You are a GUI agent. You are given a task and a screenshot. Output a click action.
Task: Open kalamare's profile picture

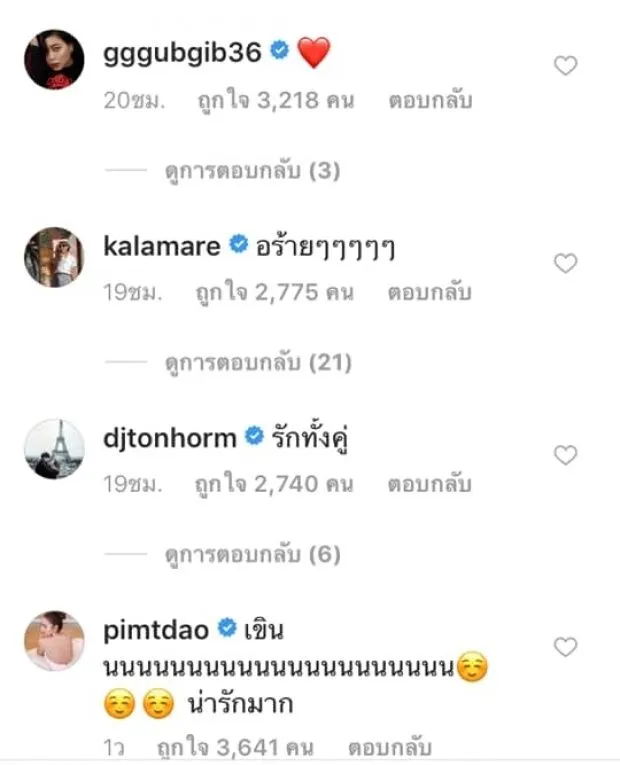(54, 256)
